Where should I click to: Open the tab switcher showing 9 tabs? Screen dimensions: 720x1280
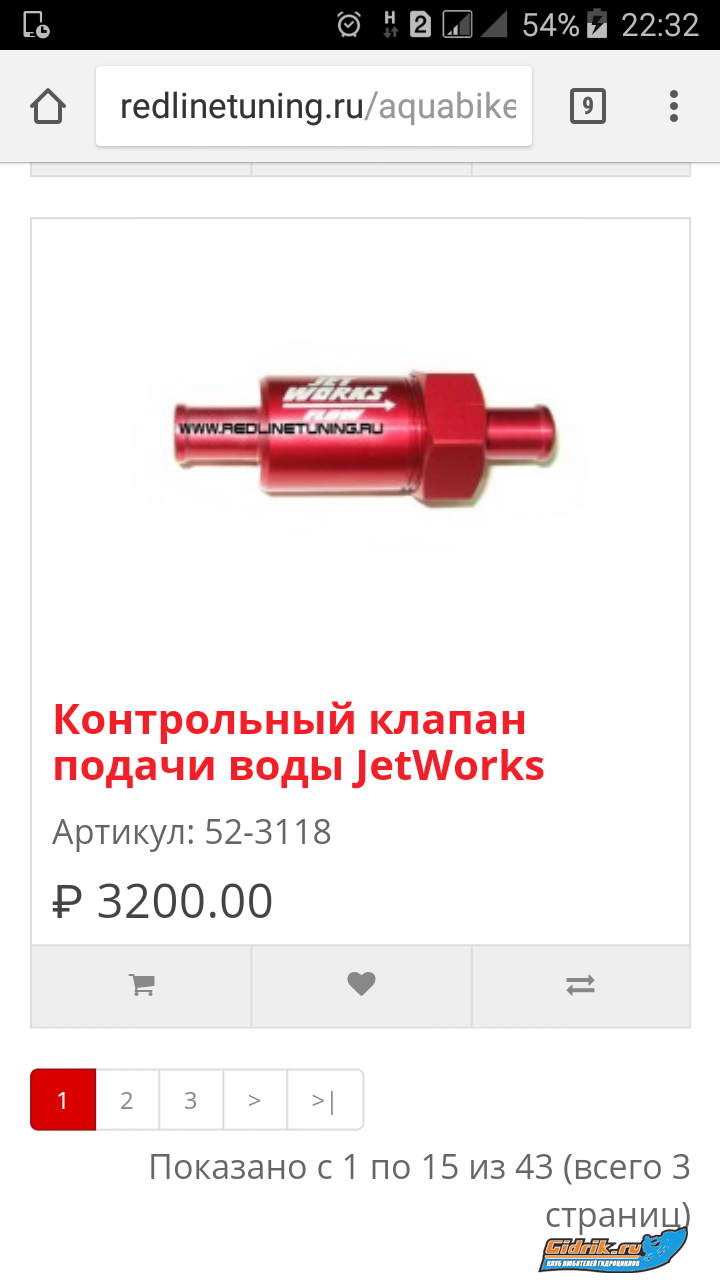588,106
